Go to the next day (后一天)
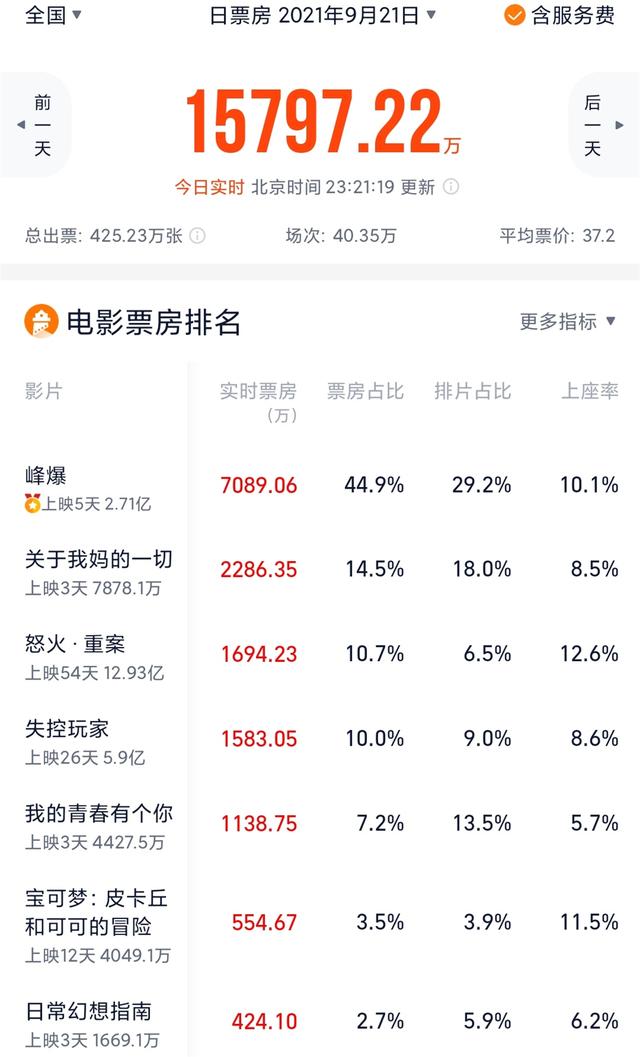The height and width of the screenshot is (1057, 640). point(604,125)
